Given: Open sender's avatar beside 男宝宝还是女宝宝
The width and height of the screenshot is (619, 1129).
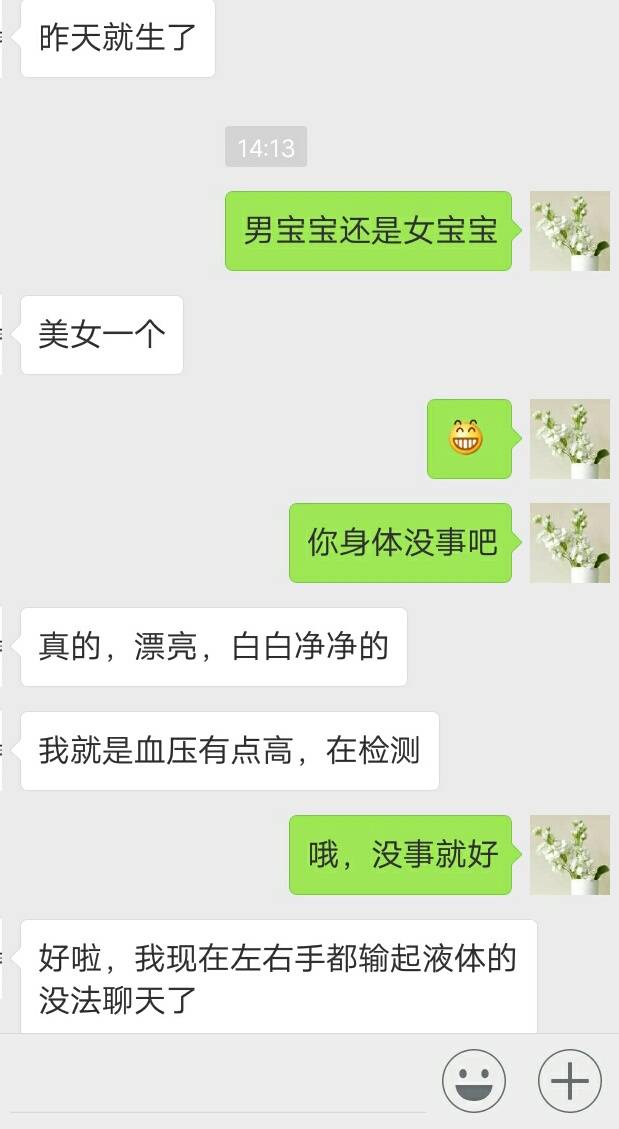Looking at the screenshot, I should click(x=569, y=231).
